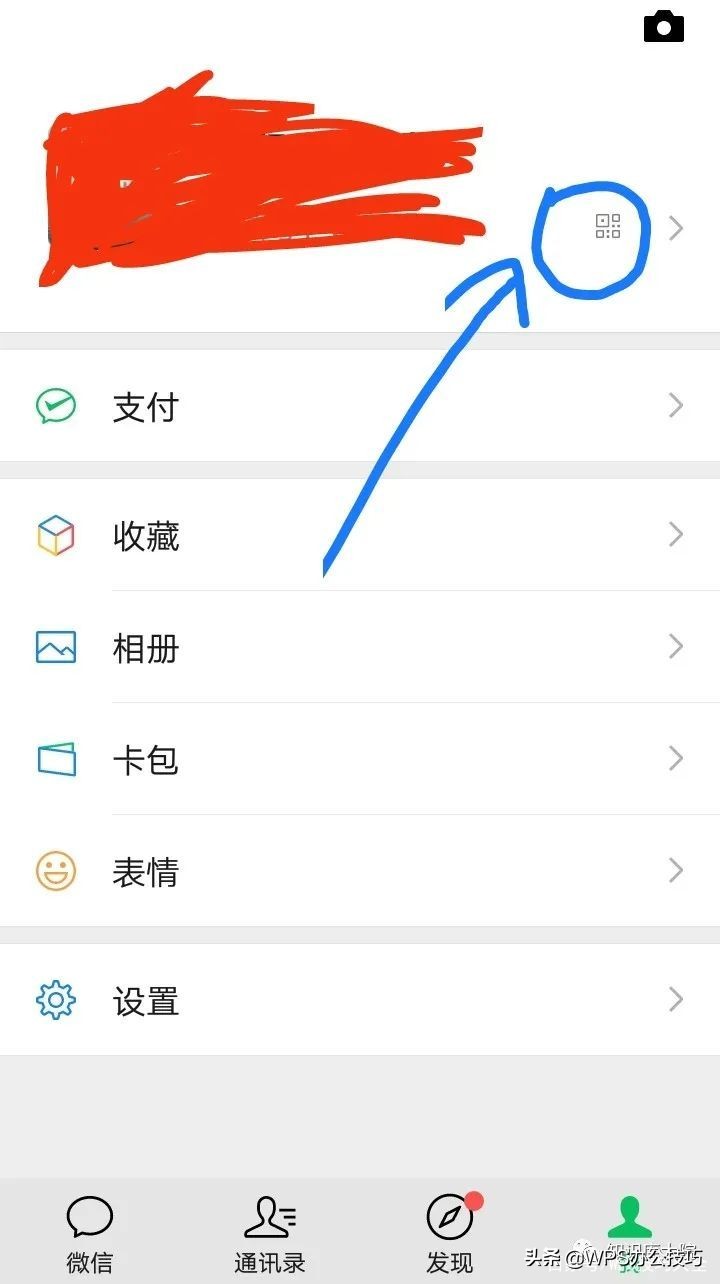Tap the blue circled QR area in profile
Screen dimensions: 720x1284
590,240
